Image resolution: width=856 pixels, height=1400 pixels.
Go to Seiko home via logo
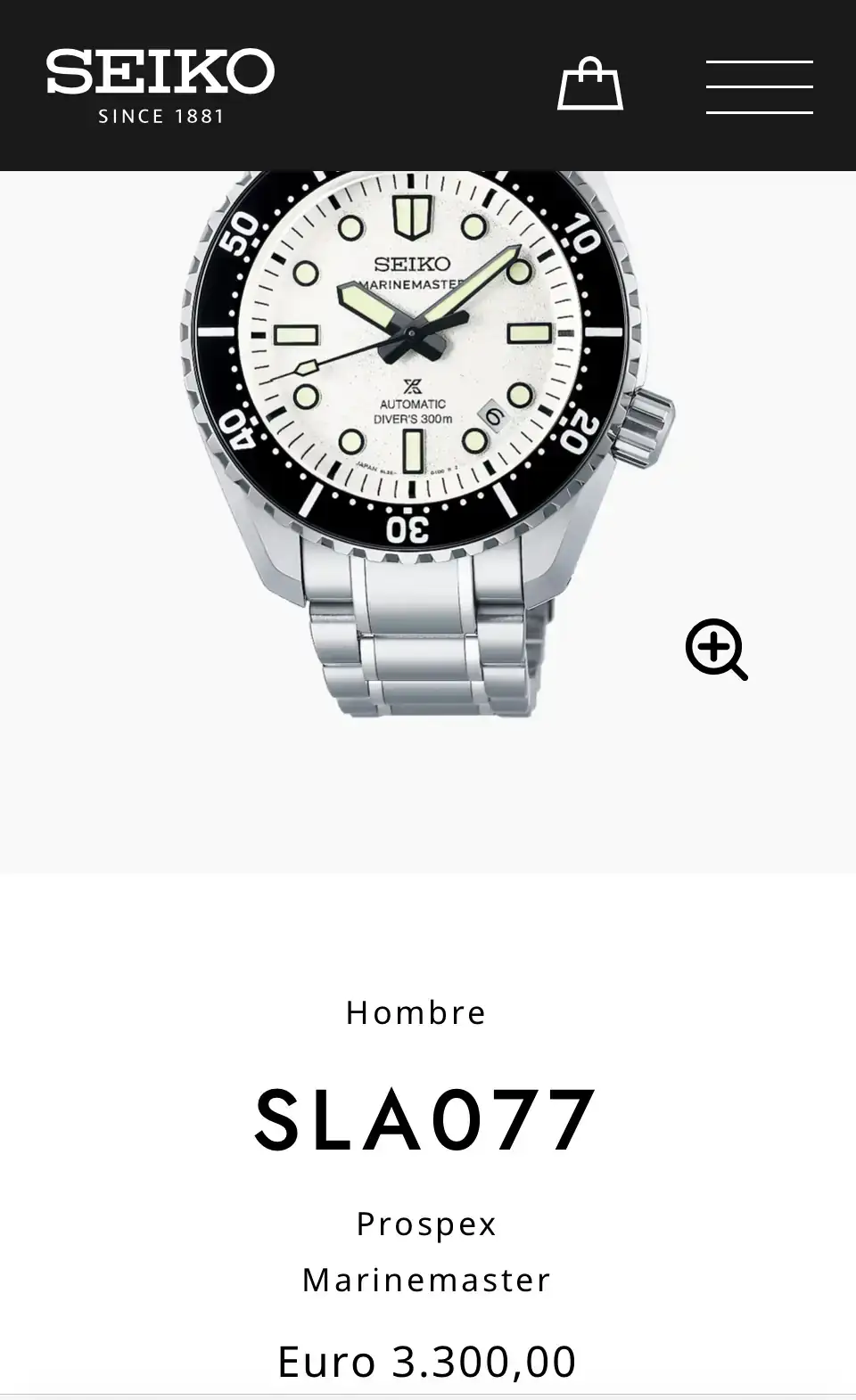click(160, 86)
